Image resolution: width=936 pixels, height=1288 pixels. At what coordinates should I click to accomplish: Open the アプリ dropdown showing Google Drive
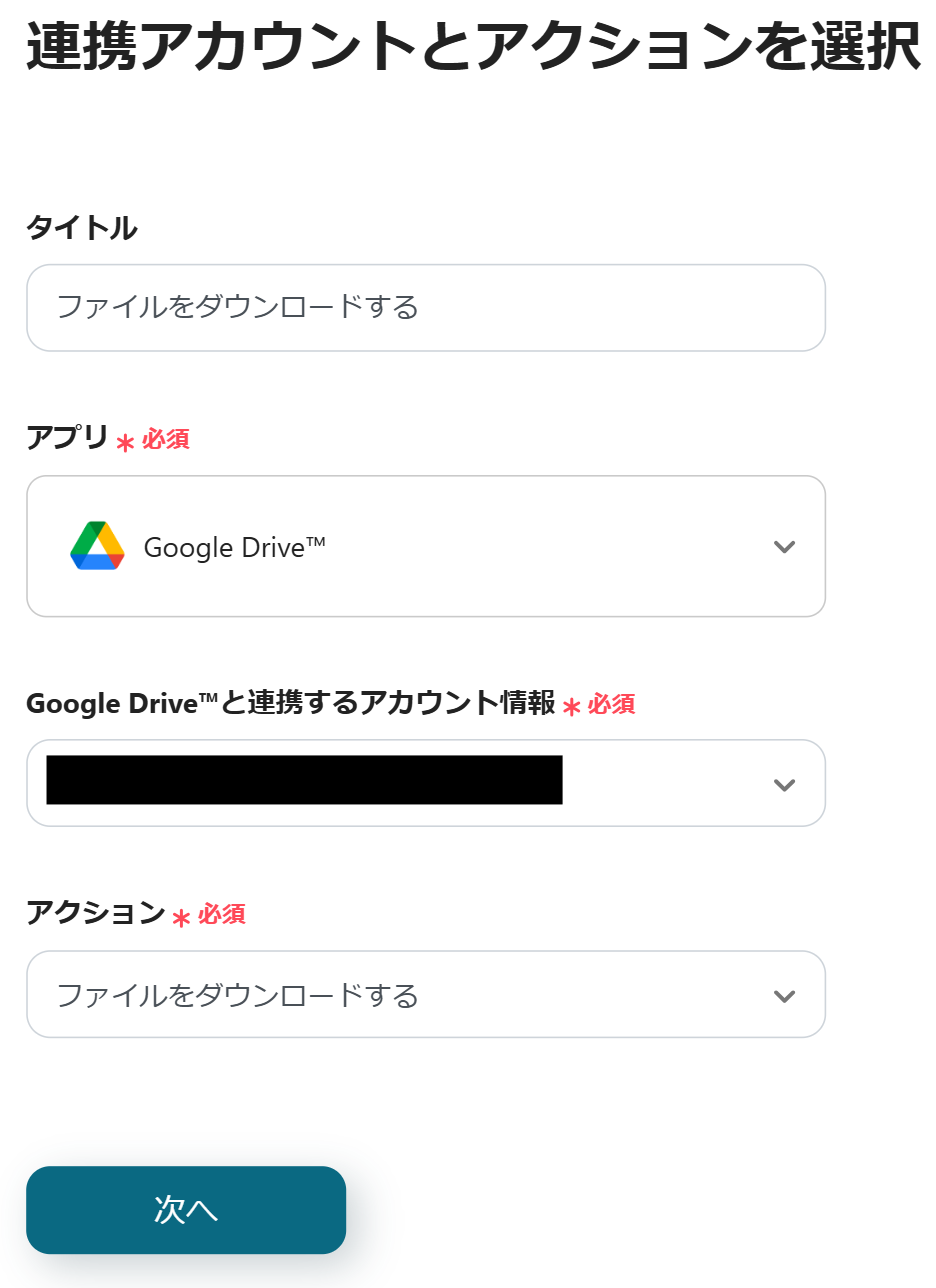coord(425,546)
